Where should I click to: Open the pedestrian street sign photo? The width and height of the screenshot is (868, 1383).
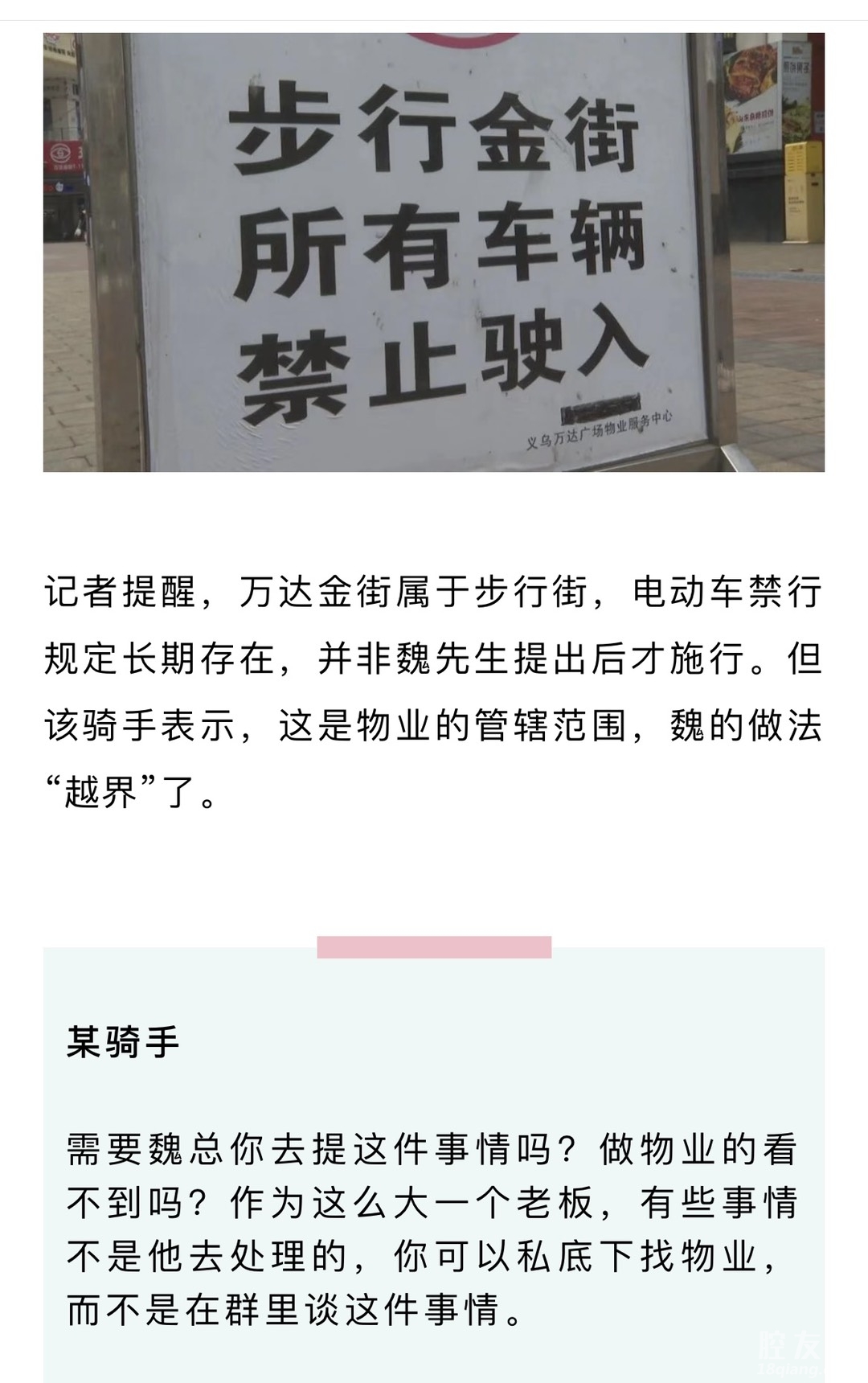pyautogui.click(x=434, y=252)
